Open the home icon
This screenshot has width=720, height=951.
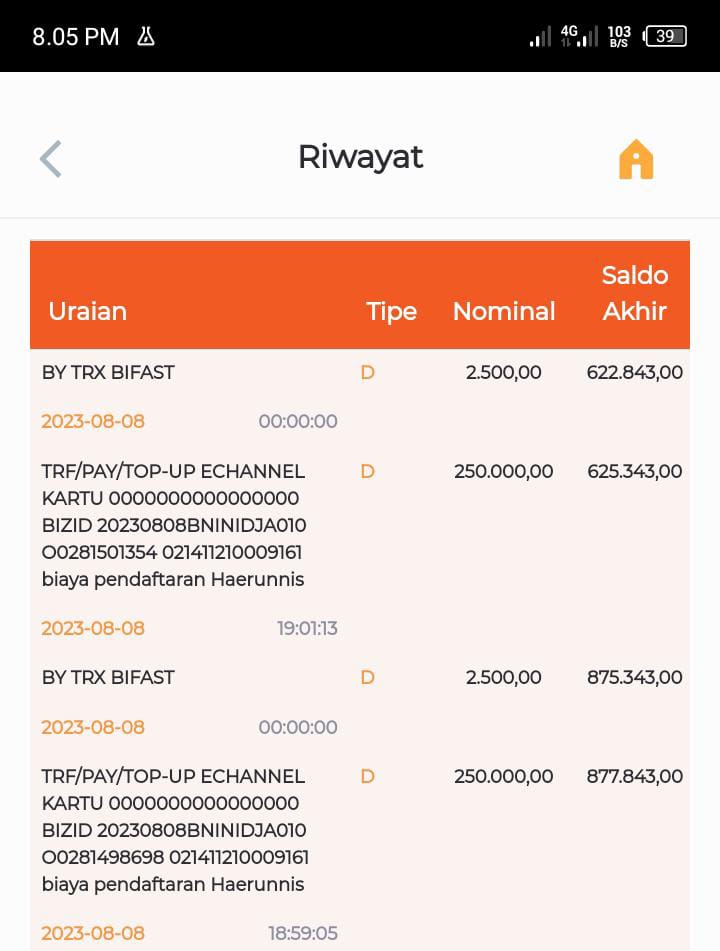point(636,159)
